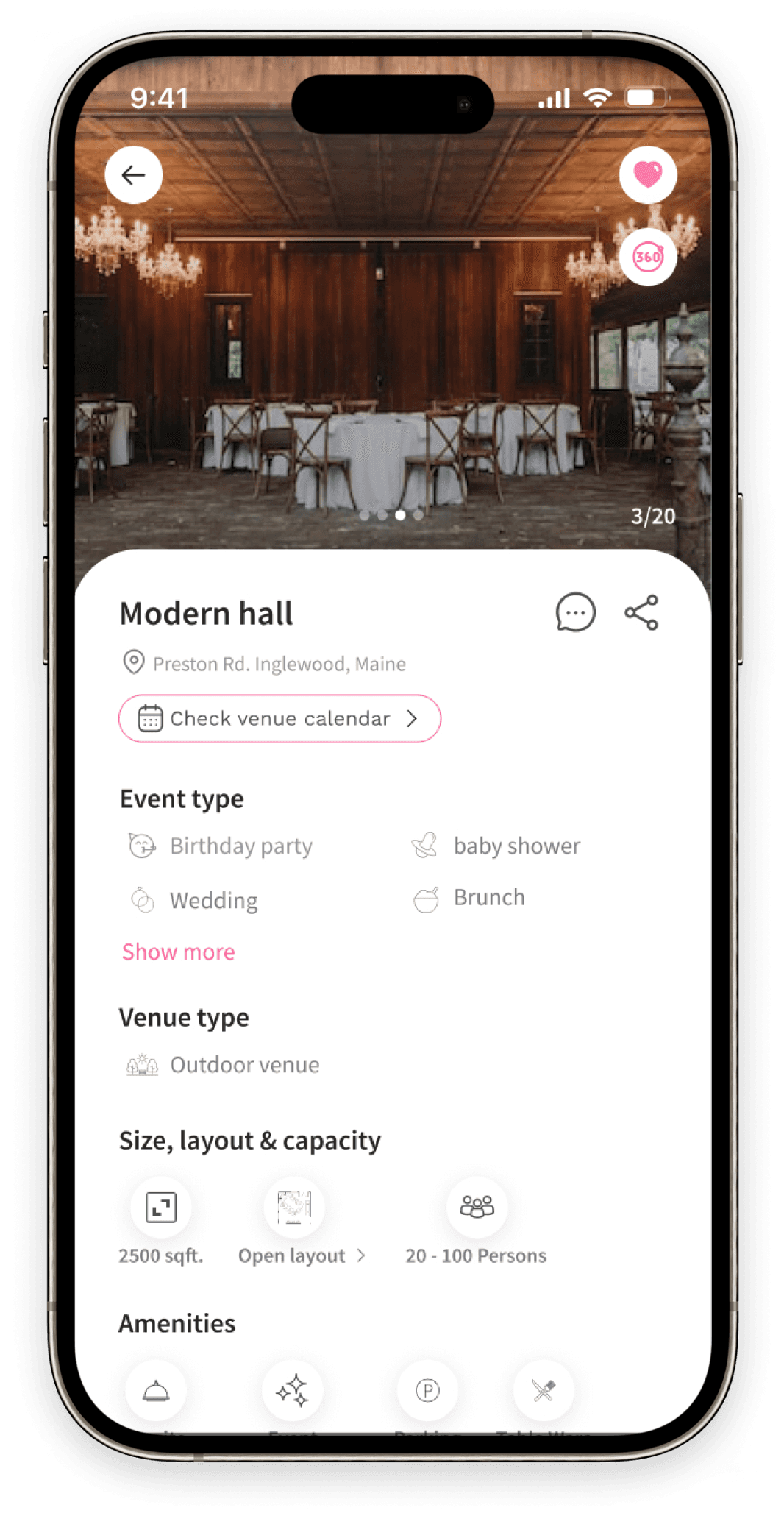784x1516 pixels.
Task: Show more event types
Action: pos(179,952)
